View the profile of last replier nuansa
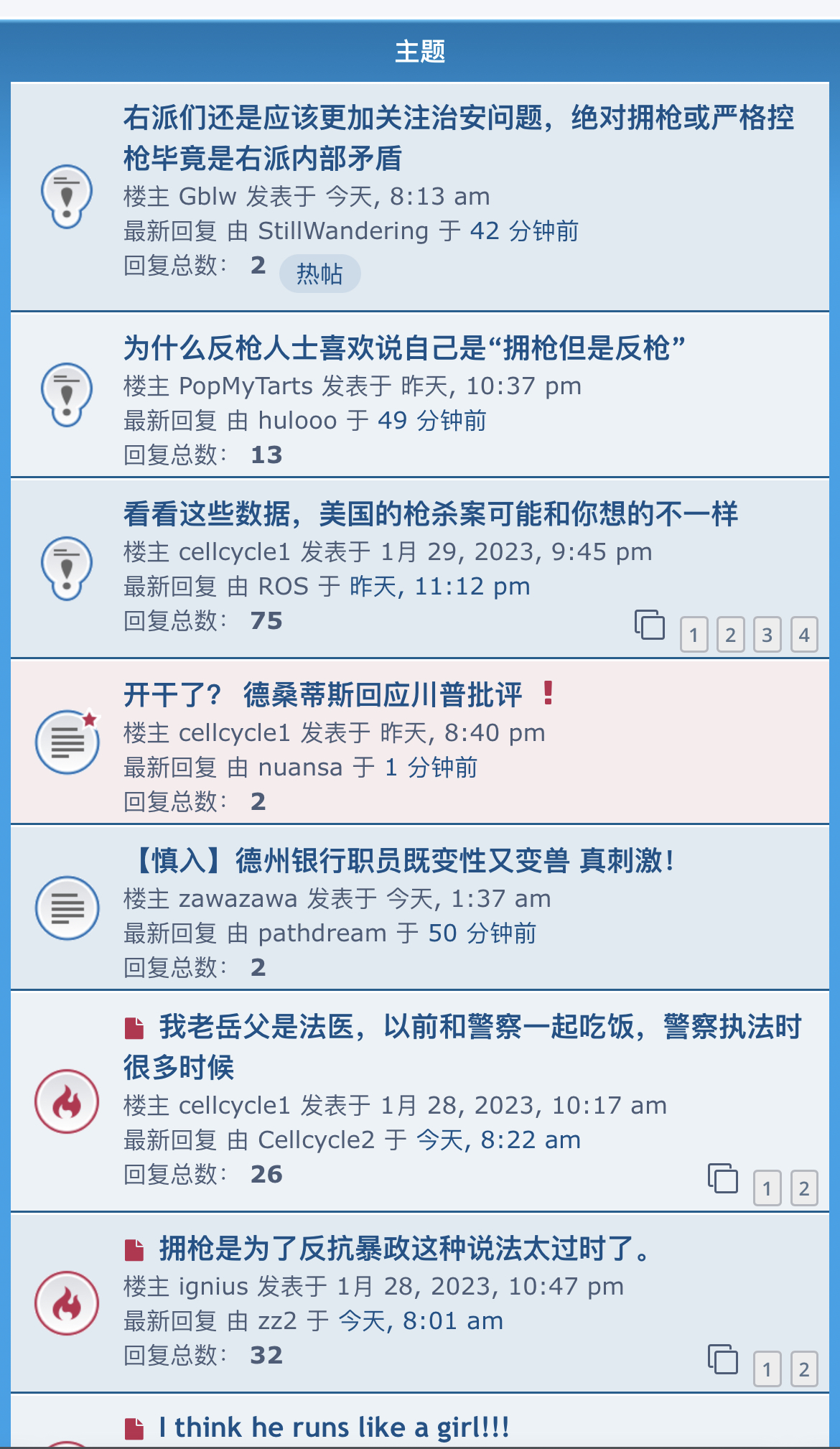840x1449 pixels. tap(300, 767)
